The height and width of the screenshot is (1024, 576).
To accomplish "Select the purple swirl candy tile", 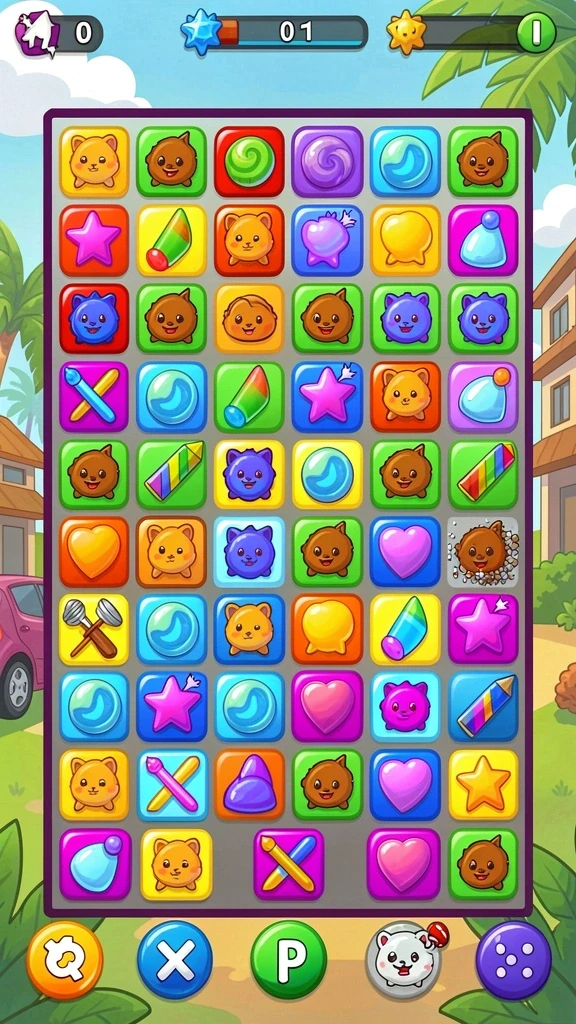I will click(327, 161).
